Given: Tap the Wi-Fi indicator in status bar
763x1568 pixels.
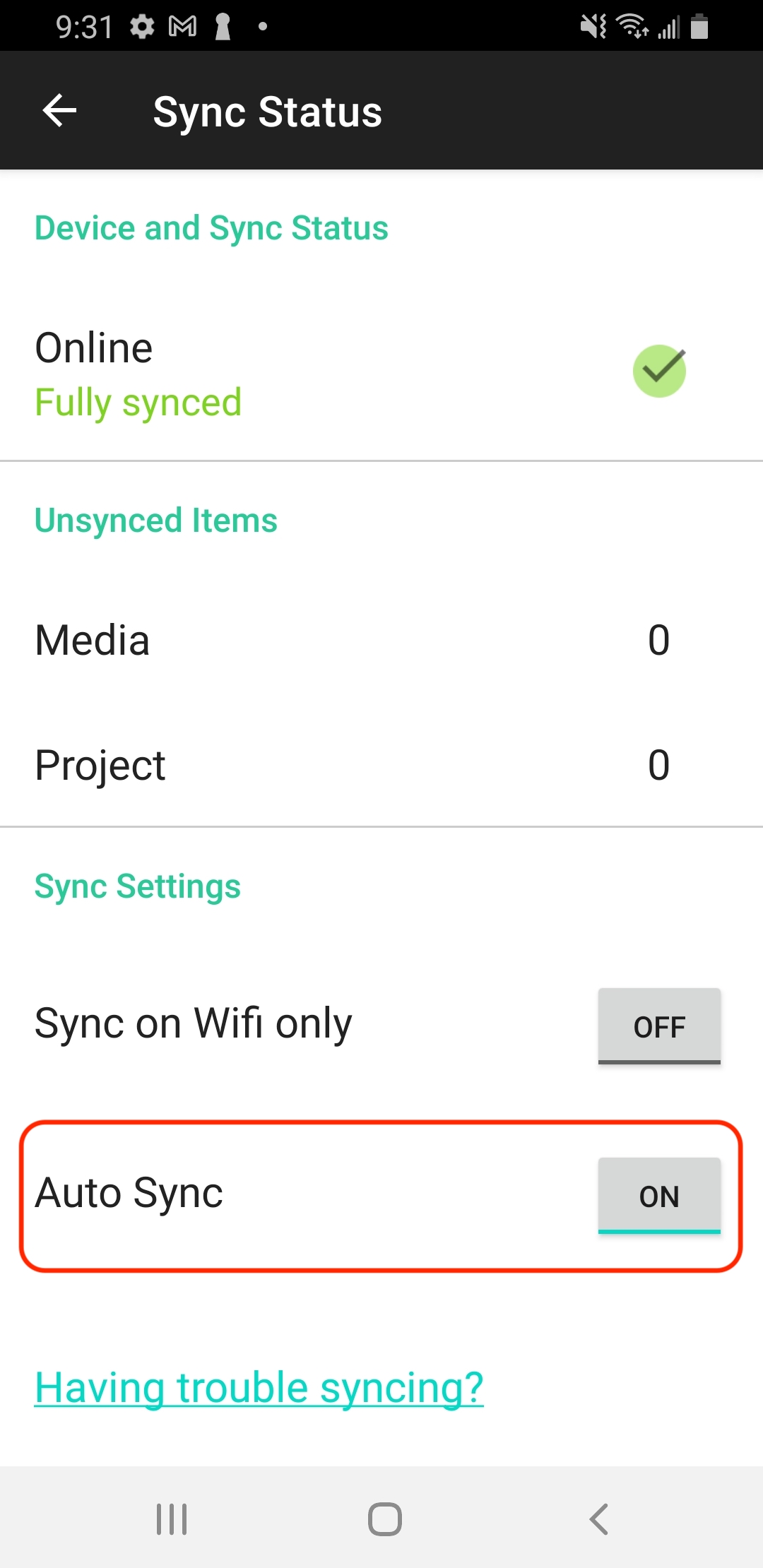Looking at the screenshot, I should pos(632,27).
